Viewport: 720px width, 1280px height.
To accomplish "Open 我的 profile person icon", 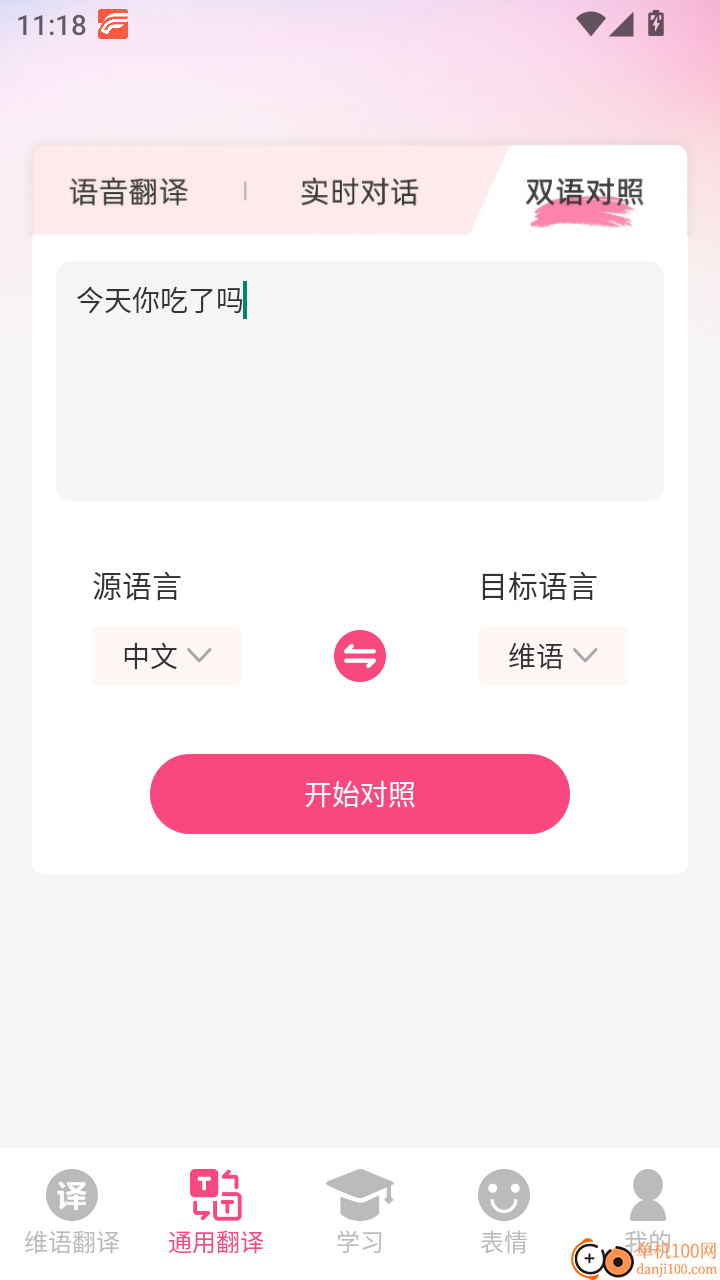I will click(647, 1190).
